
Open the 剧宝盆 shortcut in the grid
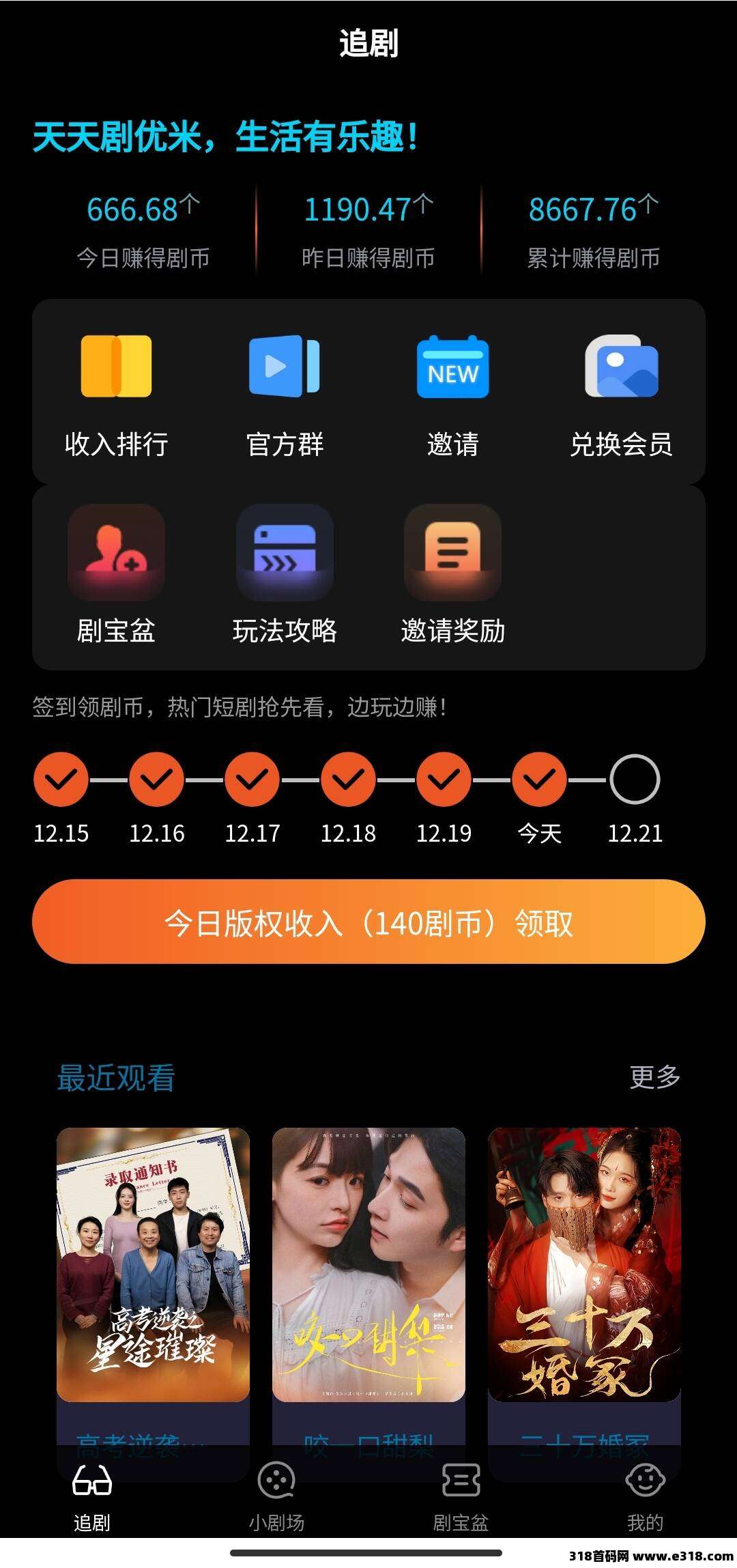pyautogui.click(x=116, y=575)
